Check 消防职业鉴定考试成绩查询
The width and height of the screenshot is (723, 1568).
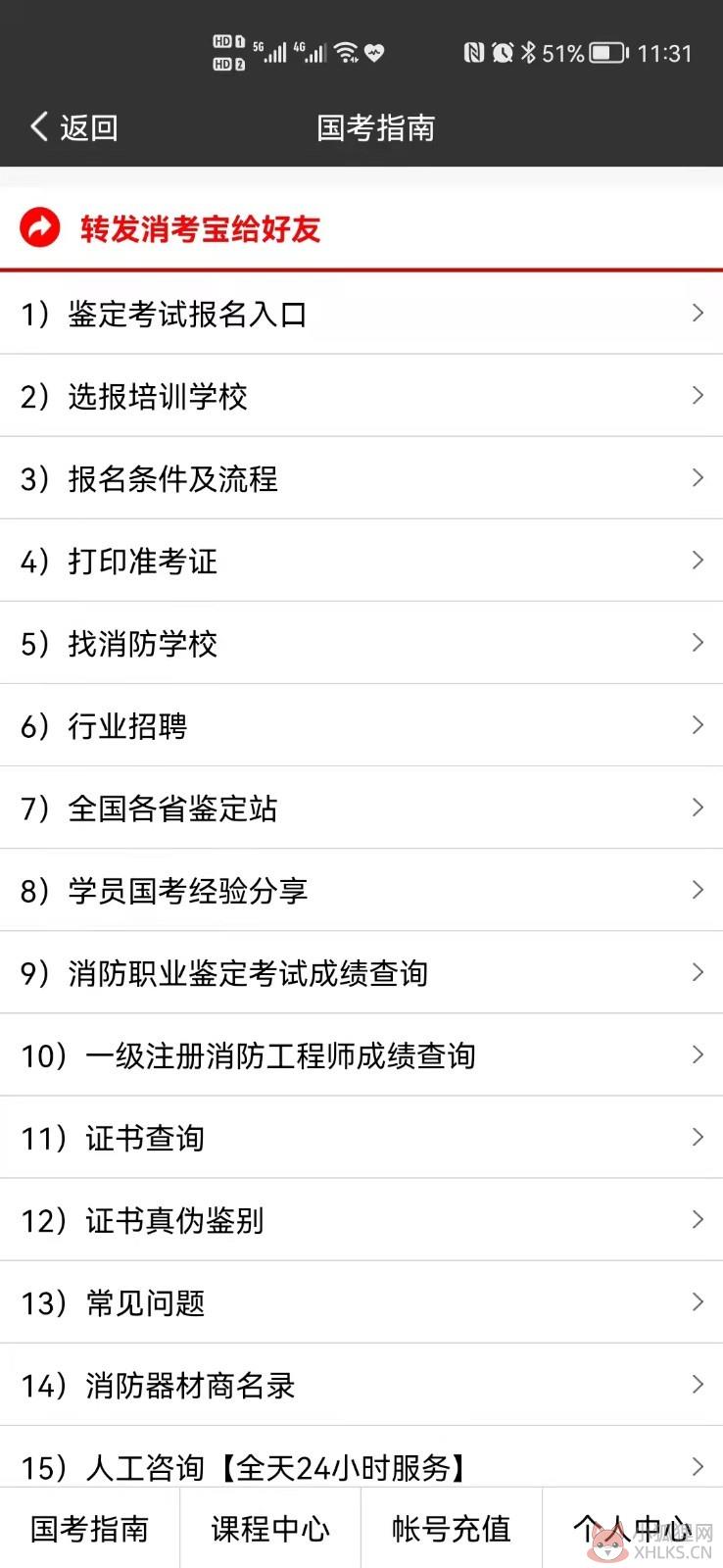(361, 972)
